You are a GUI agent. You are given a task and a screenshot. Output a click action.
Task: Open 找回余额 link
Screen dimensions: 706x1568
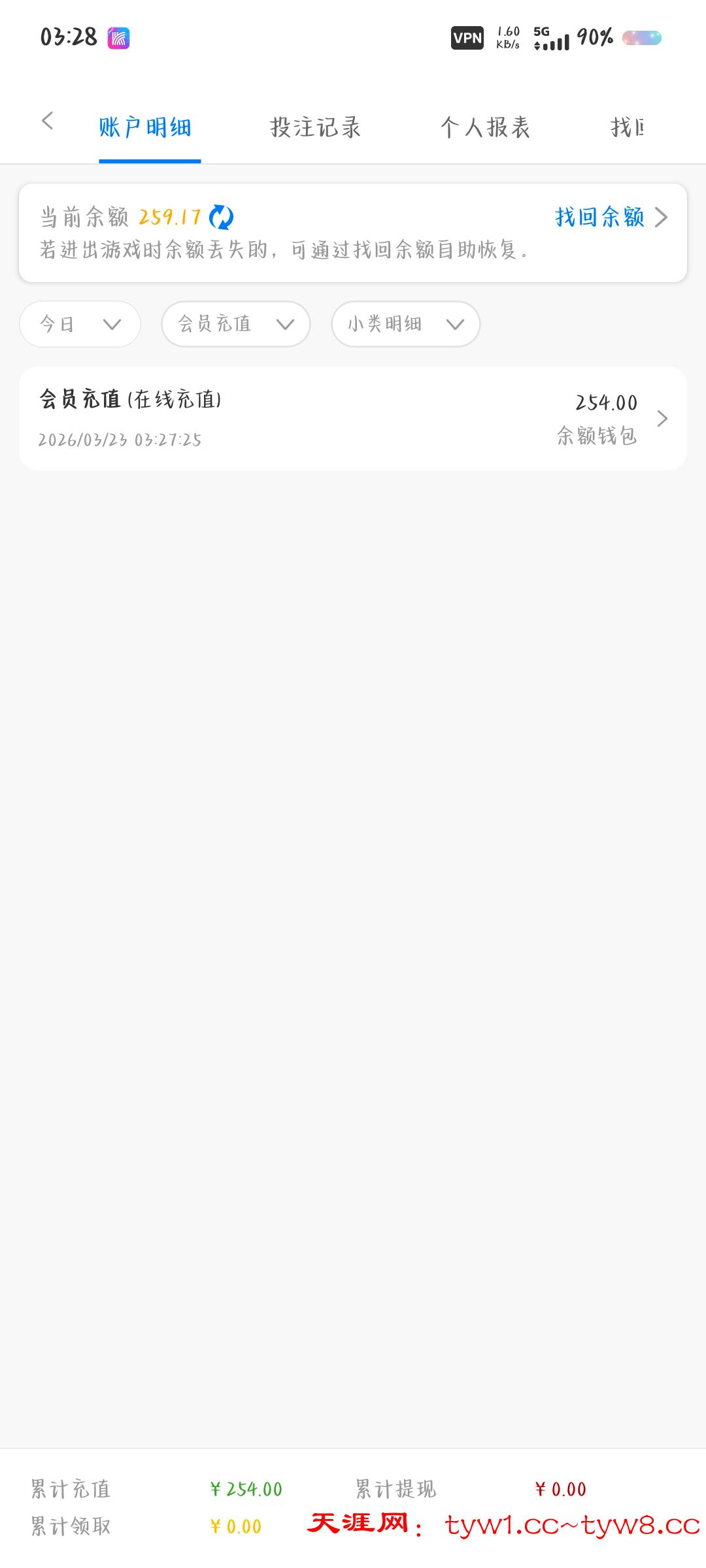[610, 217]
